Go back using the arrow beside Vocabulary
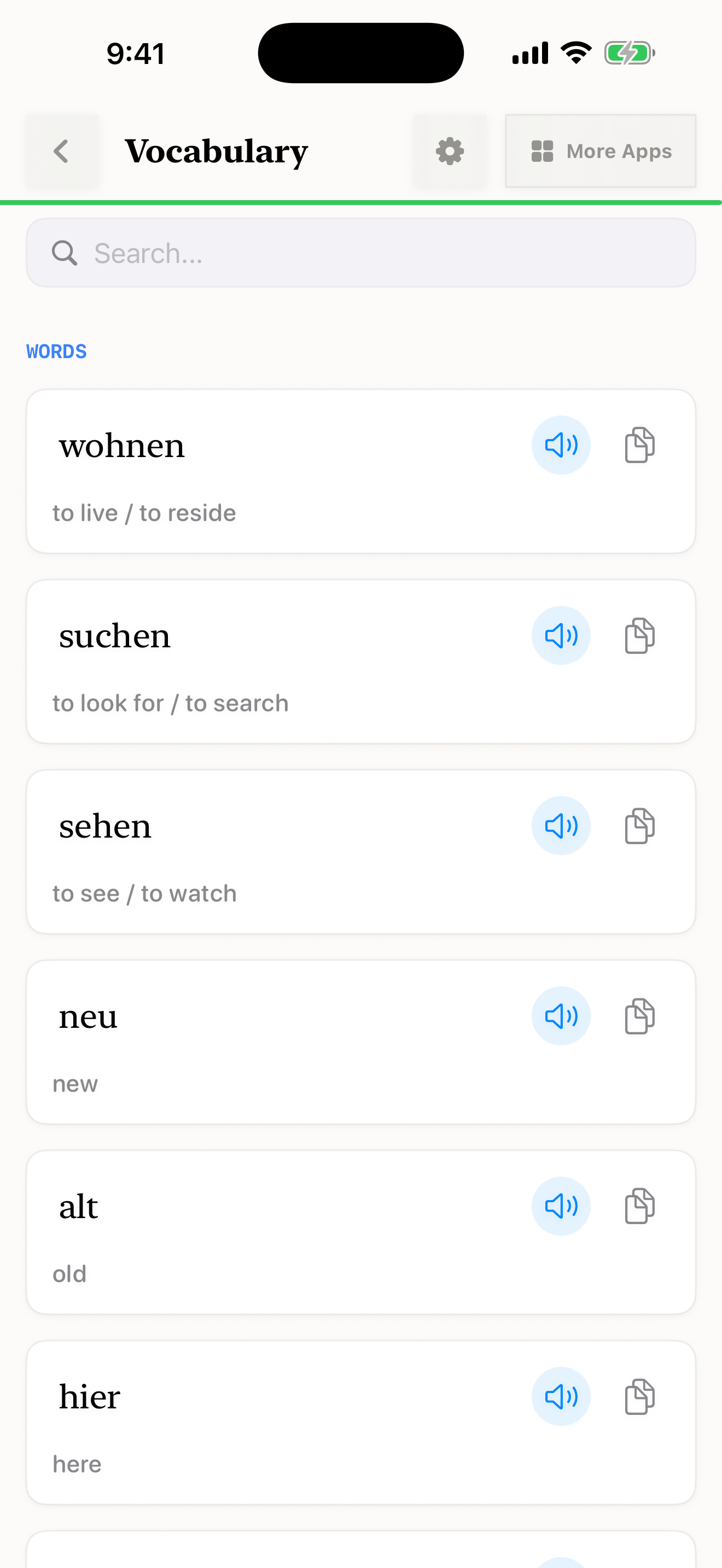 coord(61,151)
